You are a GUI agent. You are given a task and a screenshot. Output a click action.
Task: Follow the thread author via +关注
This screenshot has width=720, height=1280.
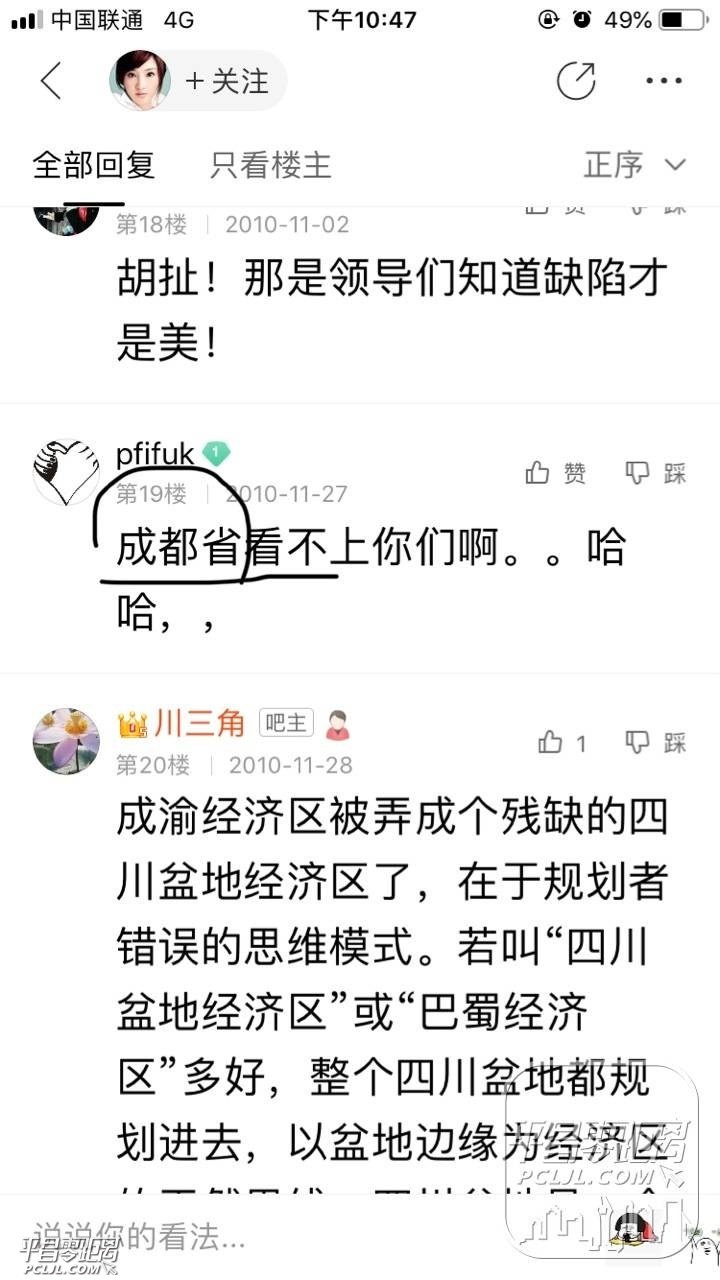(x=227, y=81)
